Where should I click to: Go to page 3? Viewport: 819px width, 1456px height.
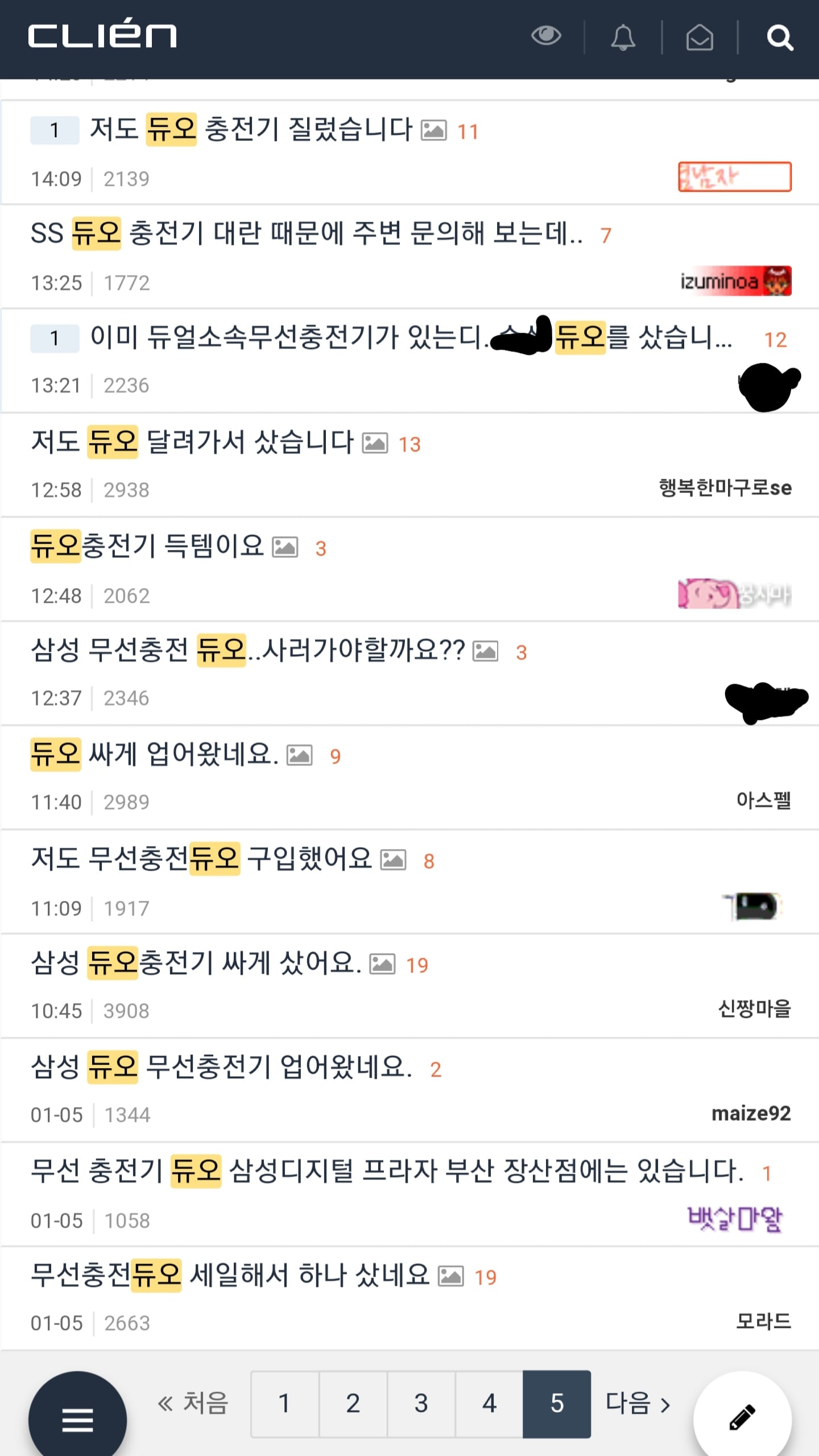(421, 1403)
